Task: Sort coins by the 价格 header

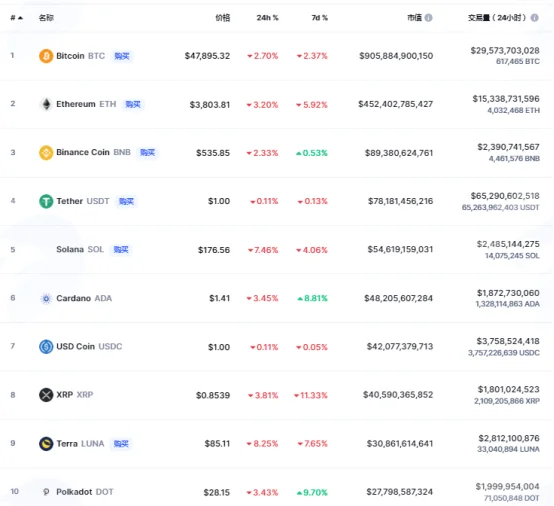Action: point(223,18)
